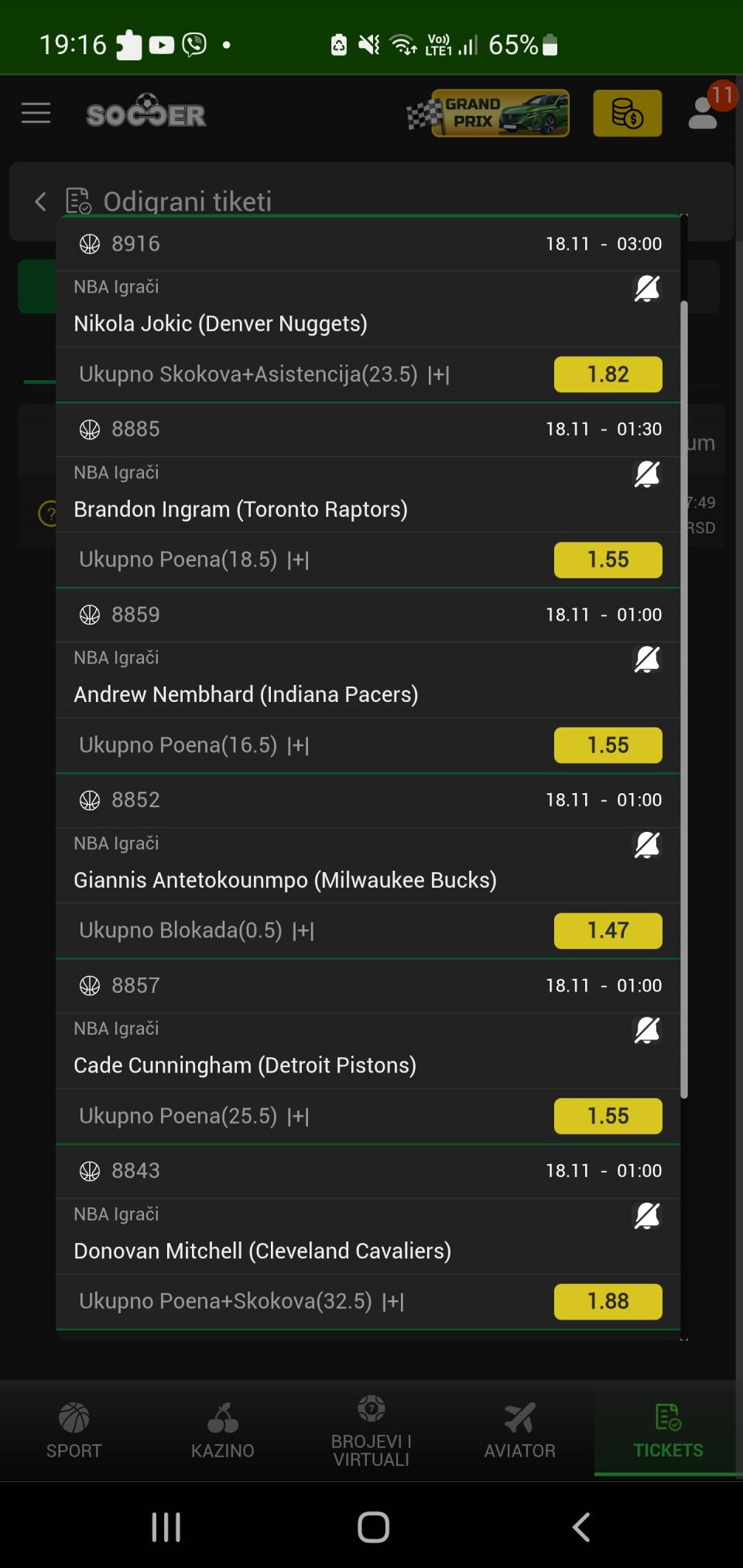Toggle notification bell for Nikola Jokic
Viewport: 743px width, 1568px height.
pyautogui.click(x=646, y=289)
